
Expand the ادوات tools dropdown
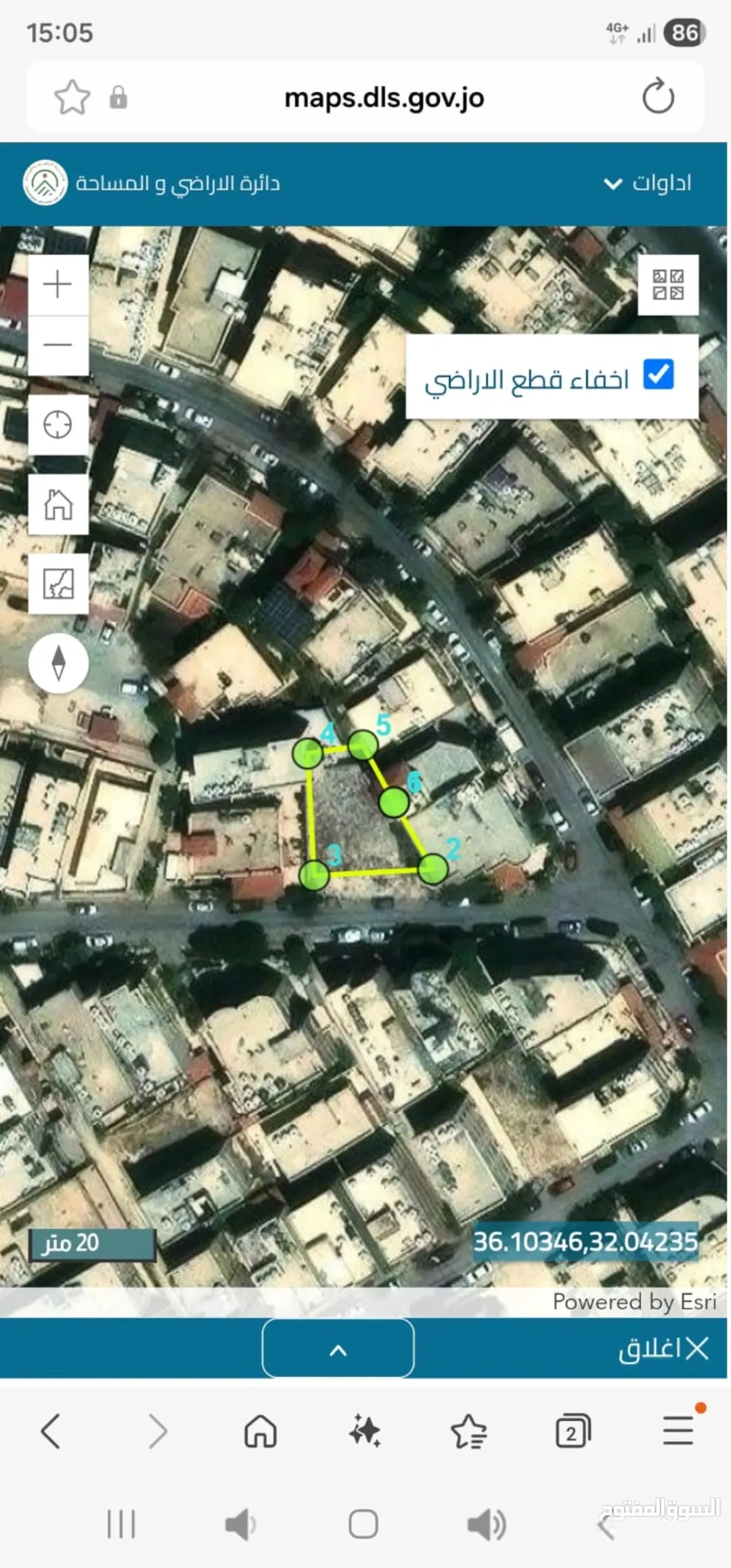tap(648, 183)
